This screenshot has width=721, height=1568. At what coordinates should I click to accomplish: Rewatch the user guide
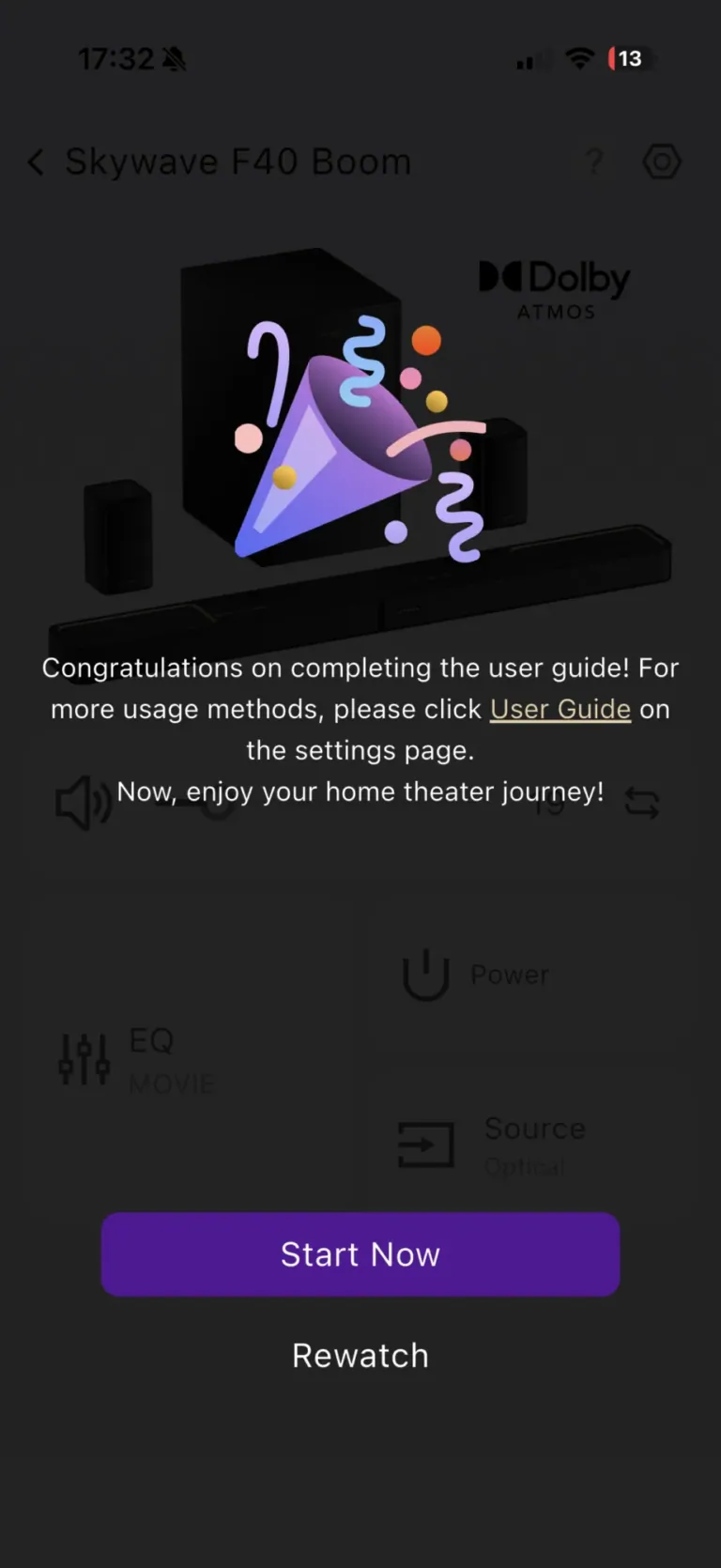(360, 1356)
